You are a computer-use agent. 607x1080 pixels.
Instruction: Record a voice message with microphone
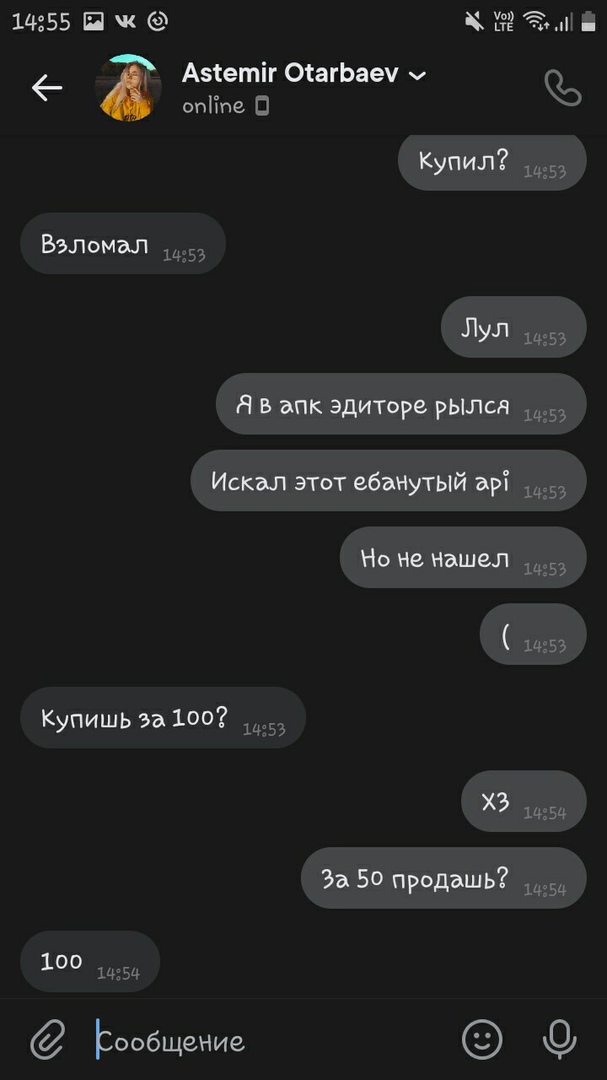(559, 1040)
